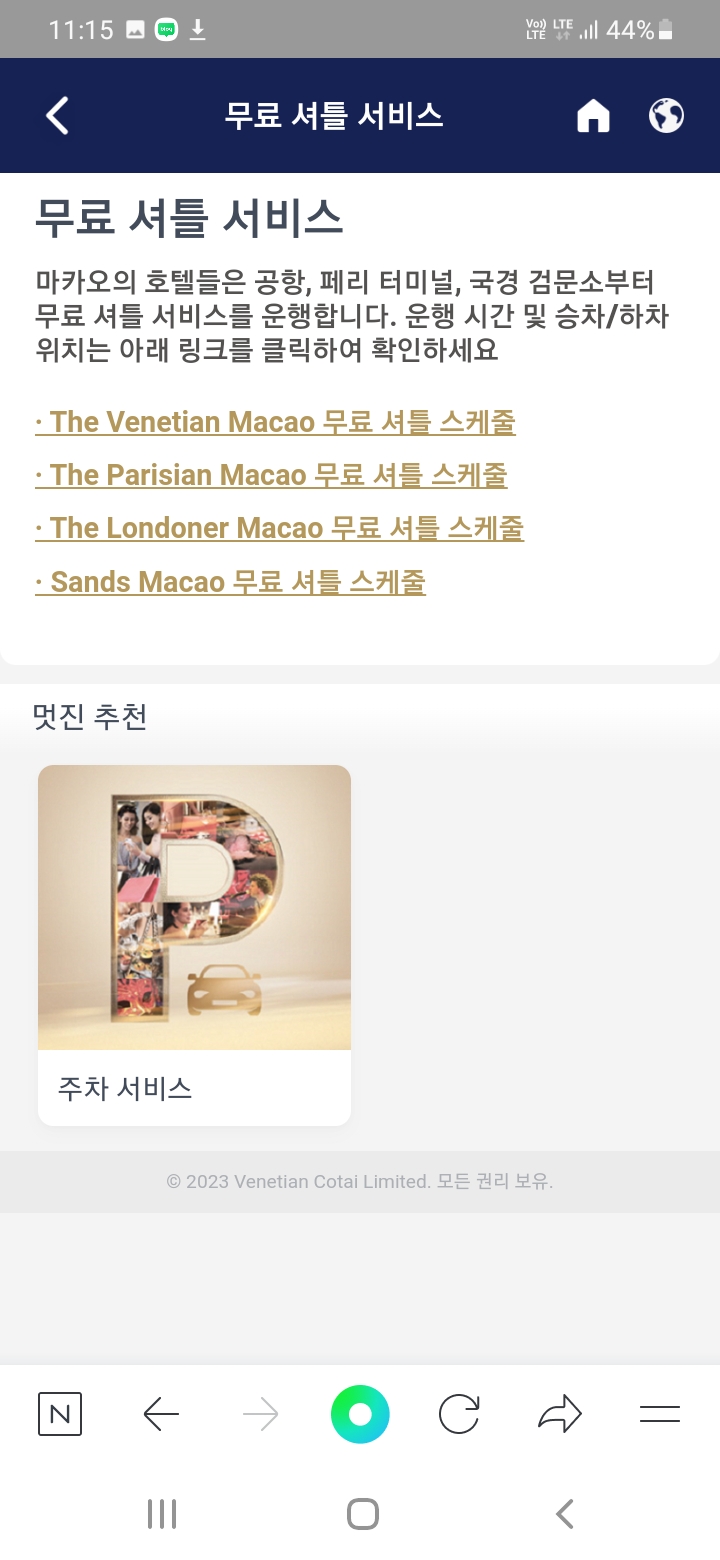
Task: Tap the green circle button in browser bar
Action: [x=360, y=1414]
